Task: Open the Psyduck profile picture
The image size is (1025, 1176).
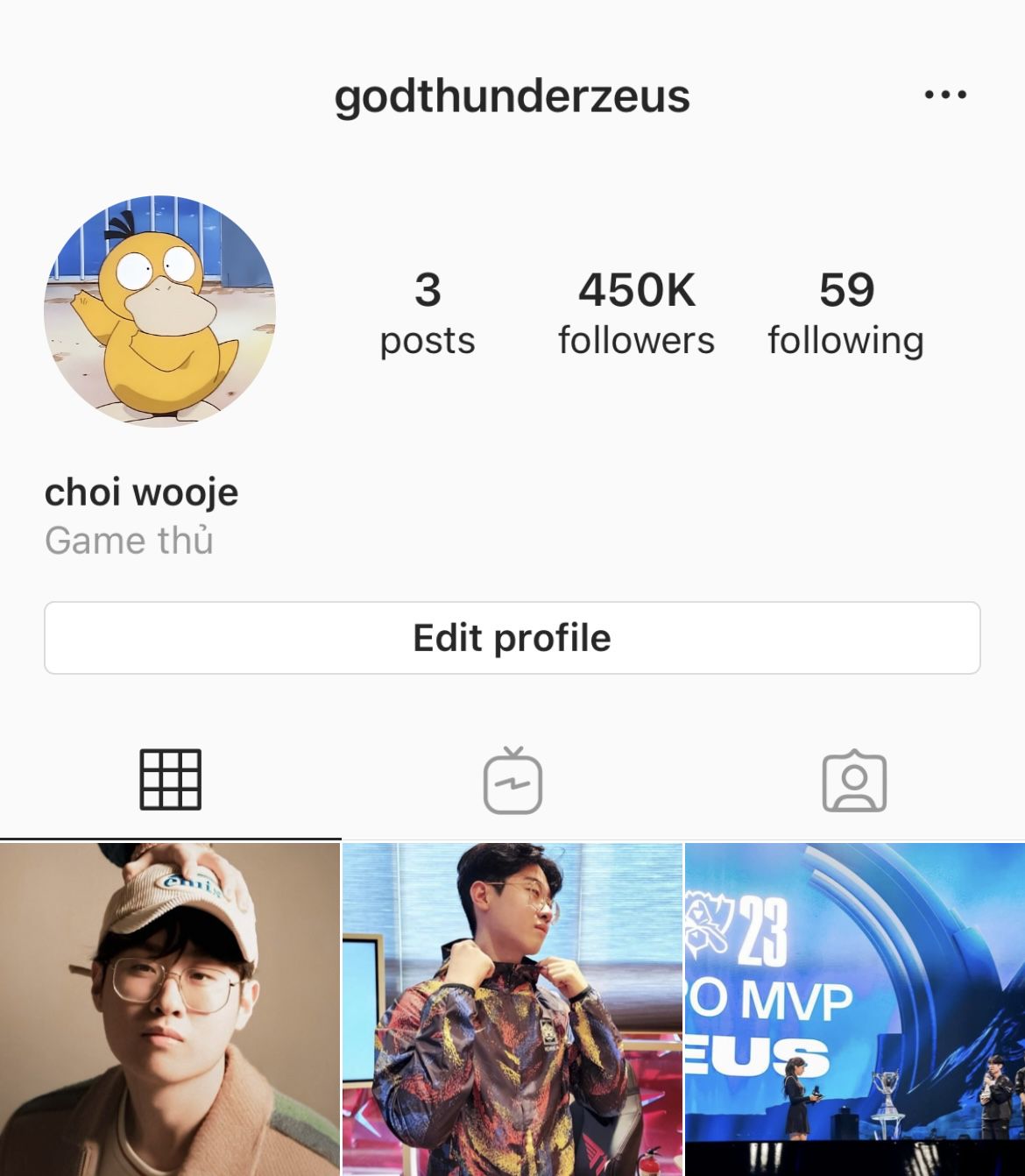Action: click(160, 311)
